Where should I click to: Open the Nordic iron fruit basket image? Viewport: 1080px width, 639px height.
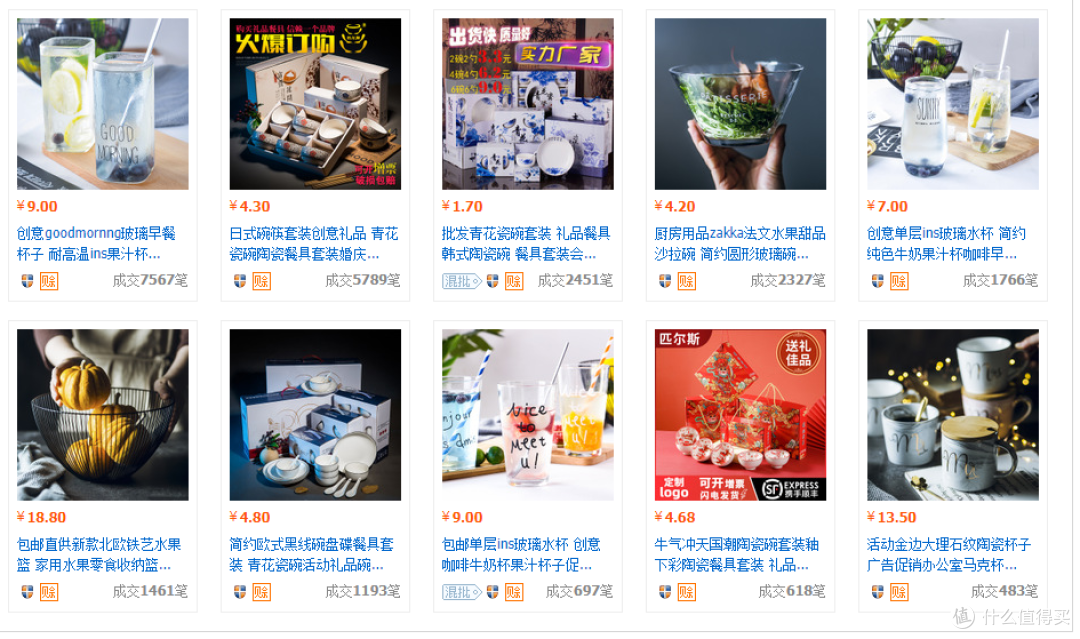click(102, 415)
